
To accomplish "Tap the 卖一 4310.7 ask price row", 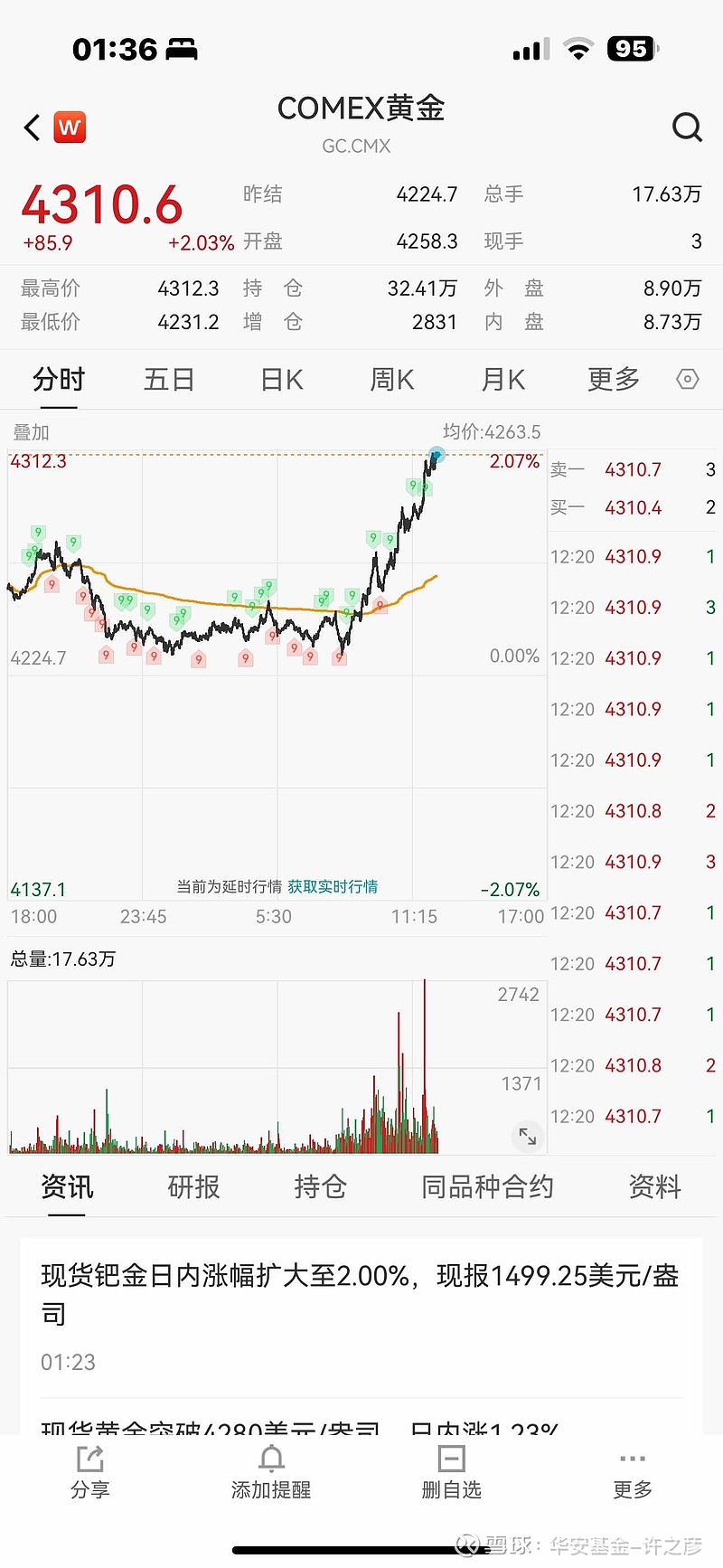I will [x=633, y=469].
